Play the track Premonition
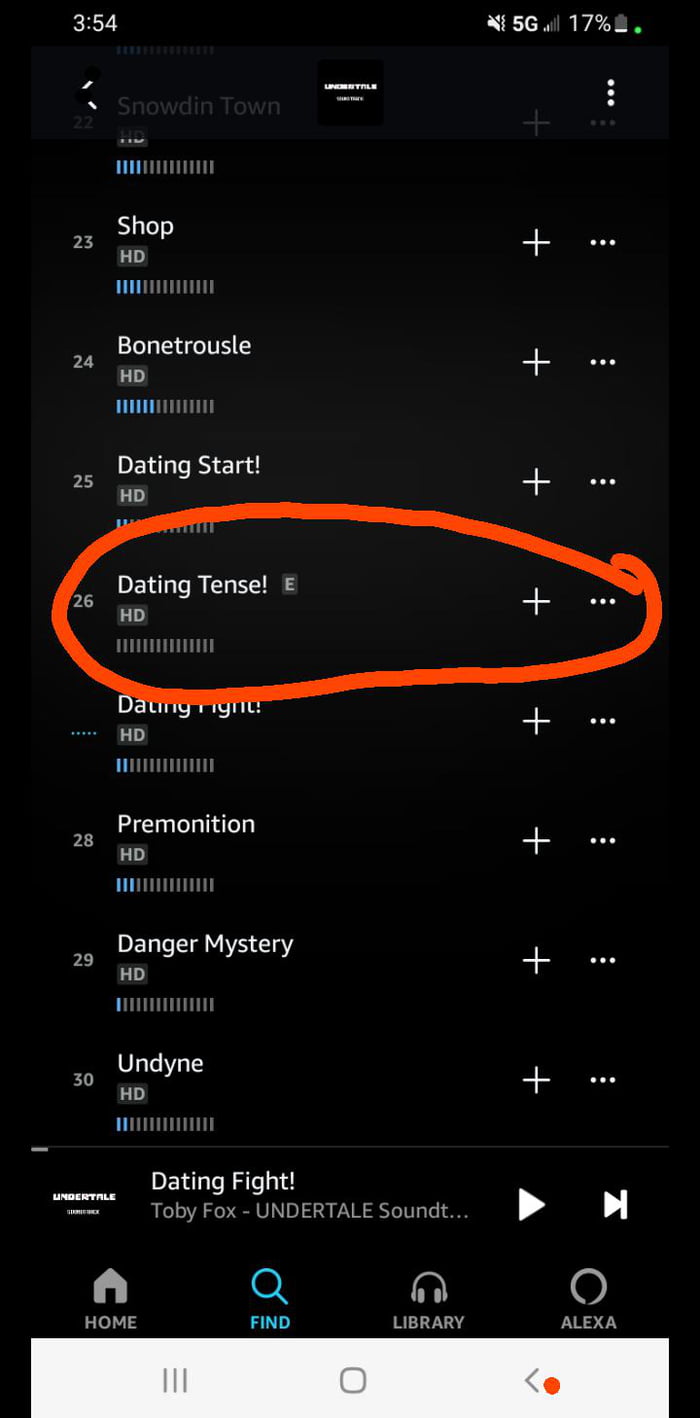The width and height of the screenshot is (700, 1418). [x=186, y=825]
